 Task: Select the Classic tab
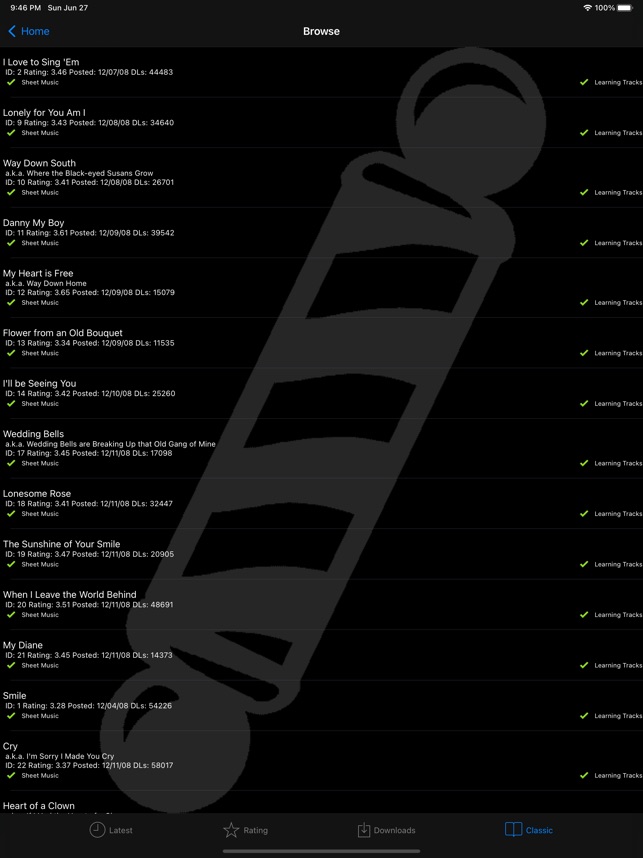[528, 830]
